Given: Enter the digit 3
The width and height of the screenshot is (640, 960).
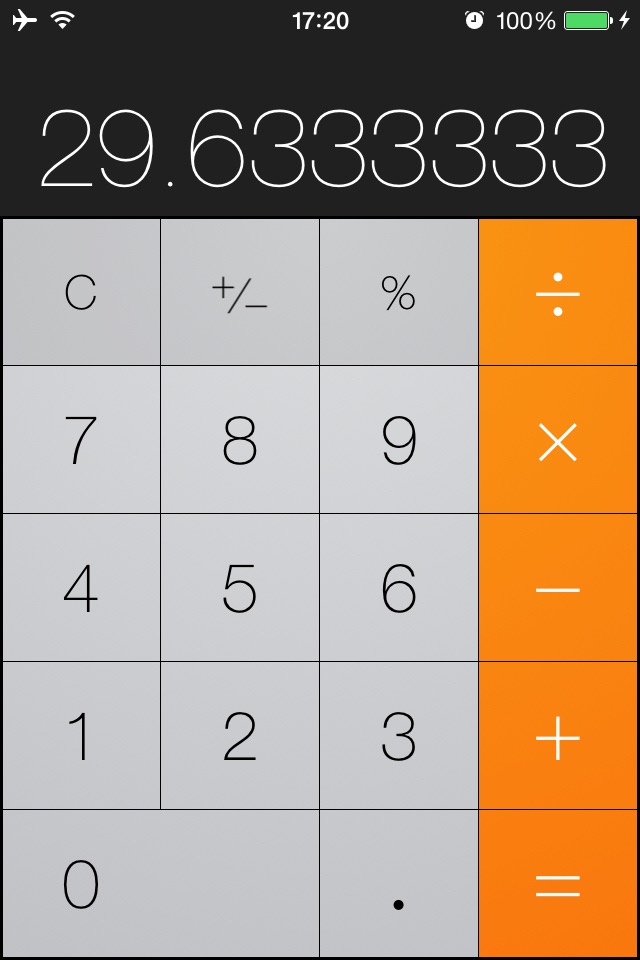Looking at the screenshot, I should (x=399, y=736).
